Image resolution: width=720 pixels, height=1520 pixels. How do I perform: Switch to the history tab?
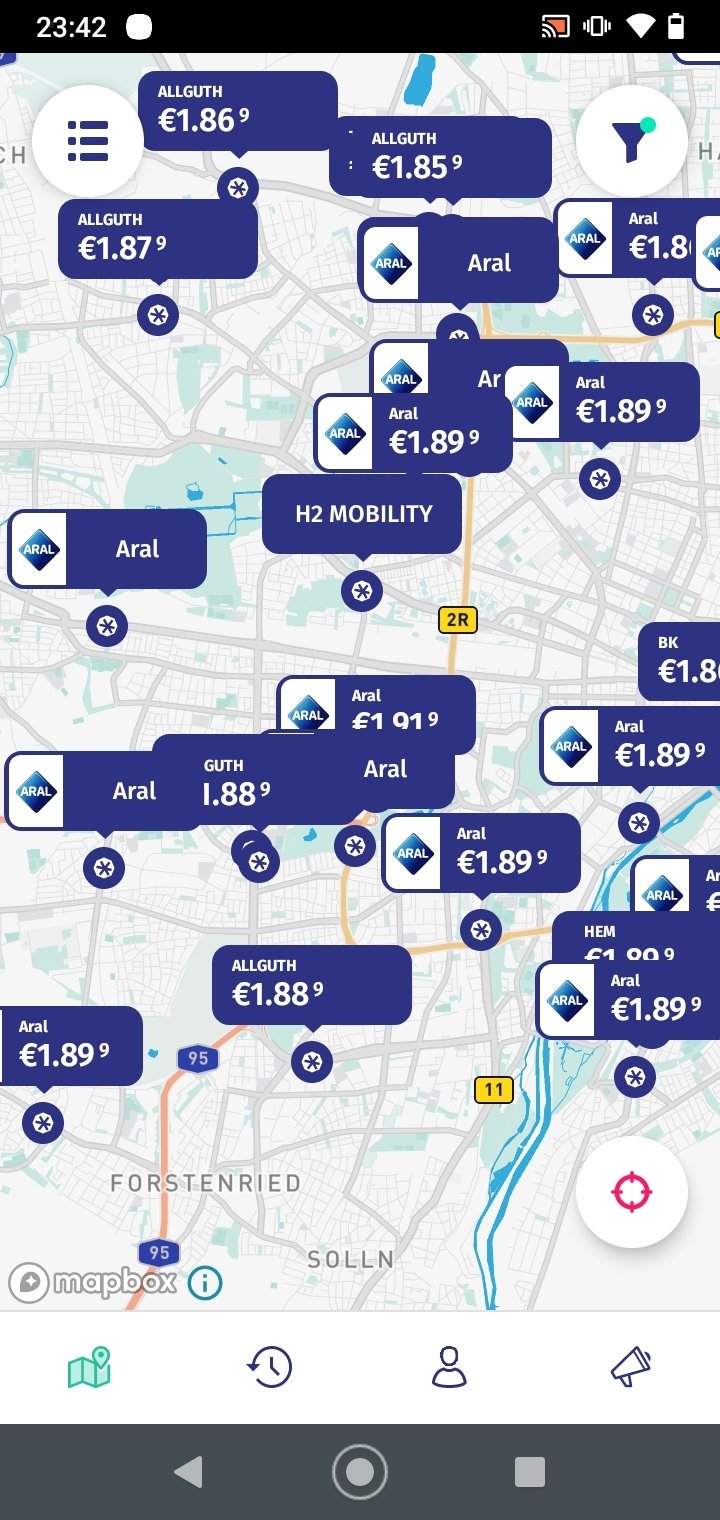click(270, 1367)
